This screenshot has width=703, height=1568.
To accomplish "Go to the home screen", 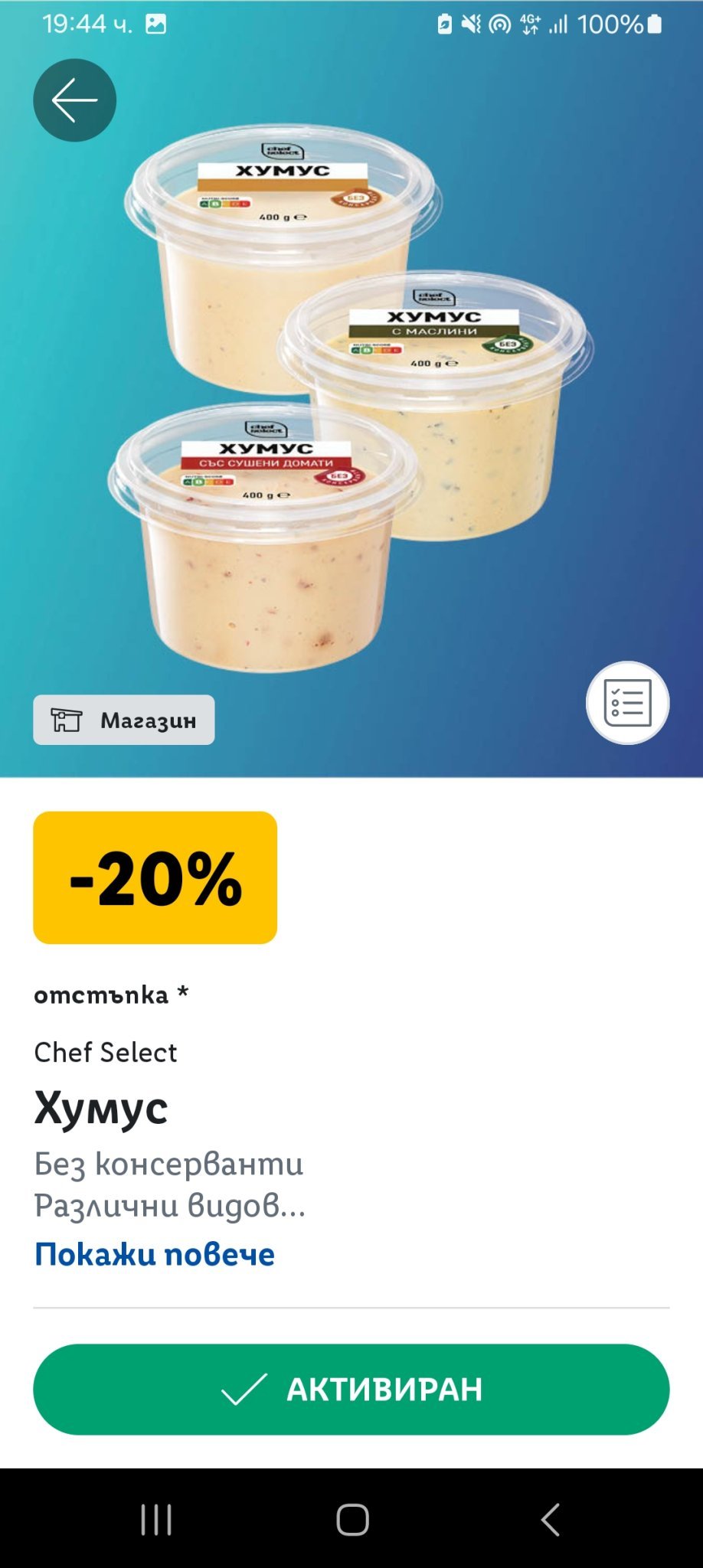I will (x=352, y=1519).
